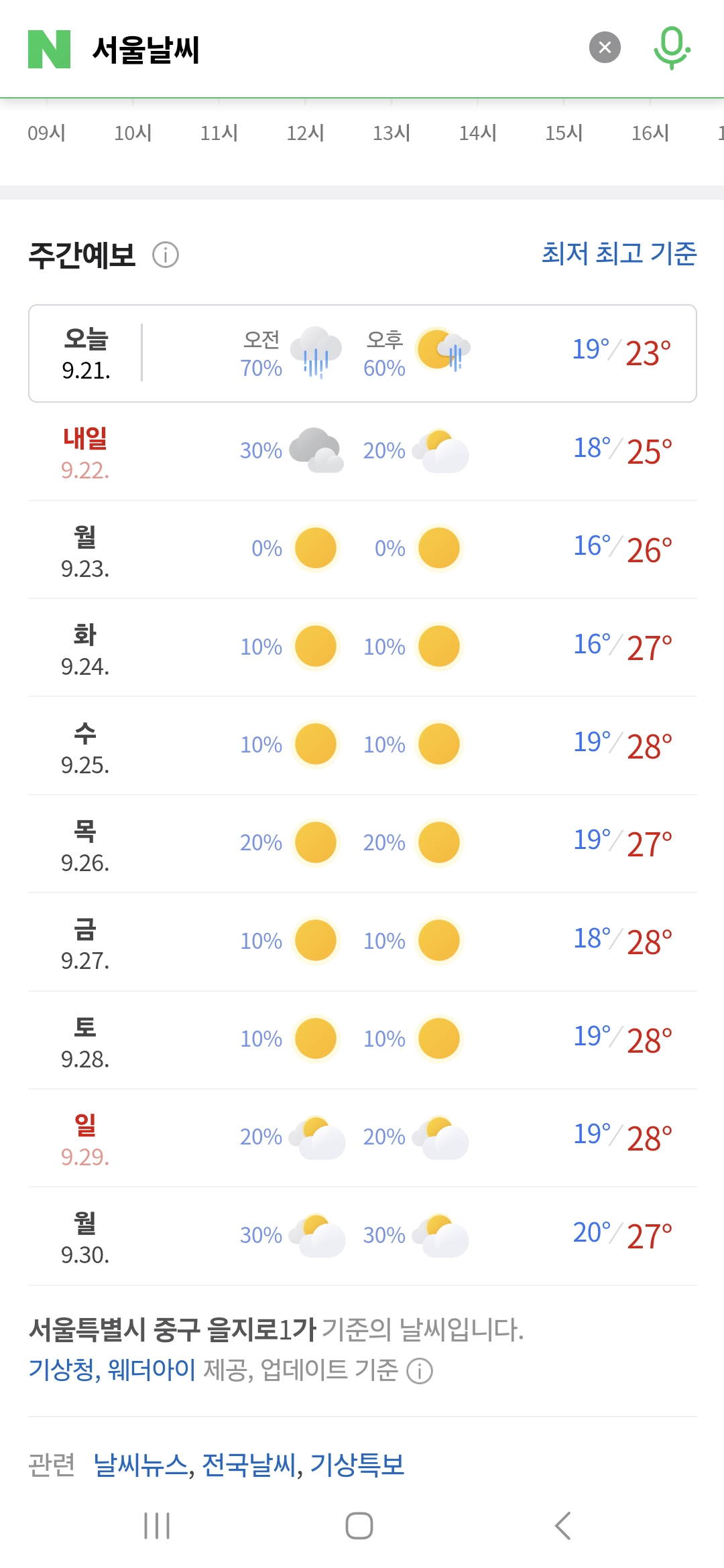The image size is (724, 1568).
Task: Open the 주간예보 info icon
Action: point(166,255)
